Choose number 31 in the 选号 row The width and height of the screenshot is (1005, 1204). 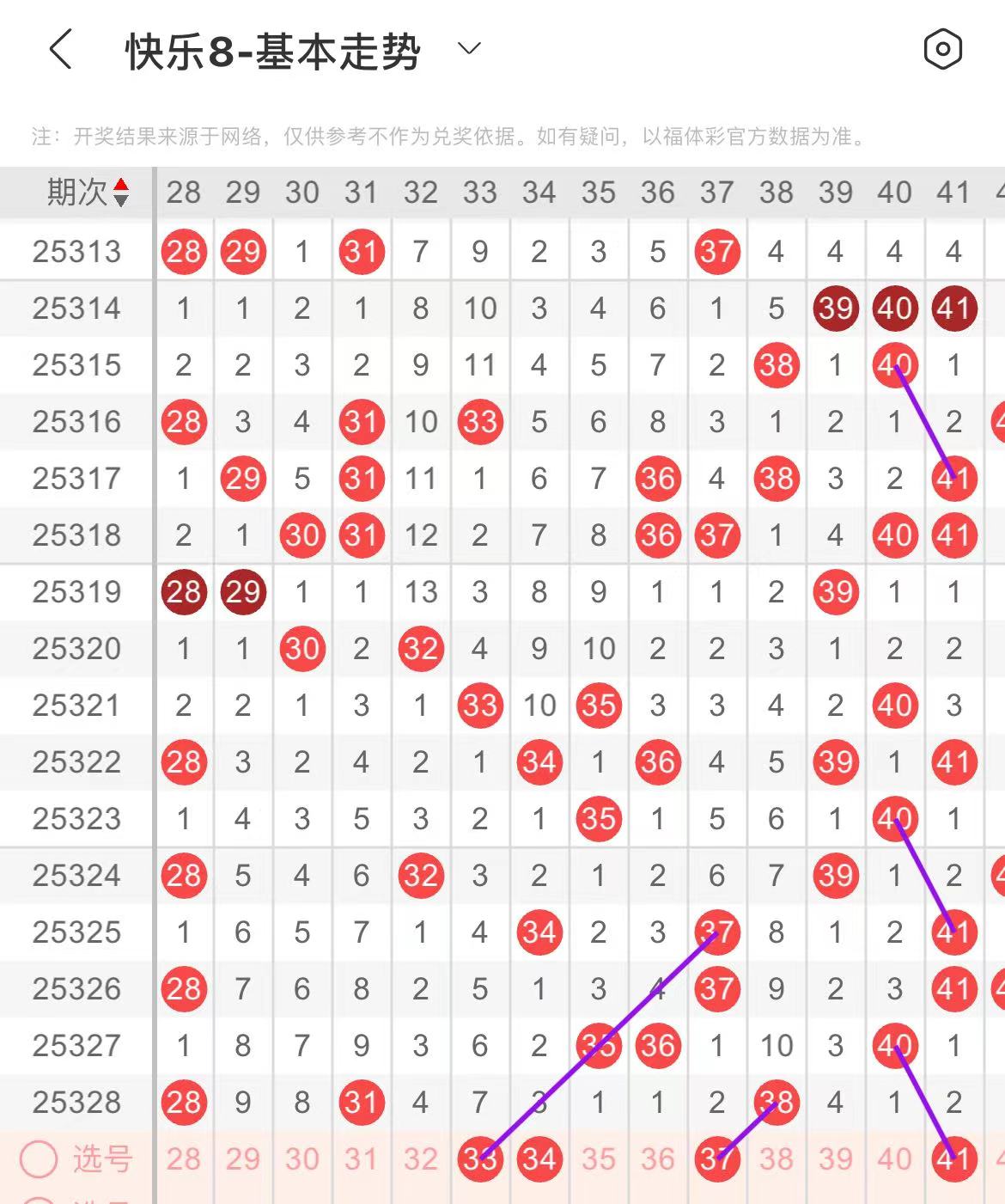(x=361, y=1158)
